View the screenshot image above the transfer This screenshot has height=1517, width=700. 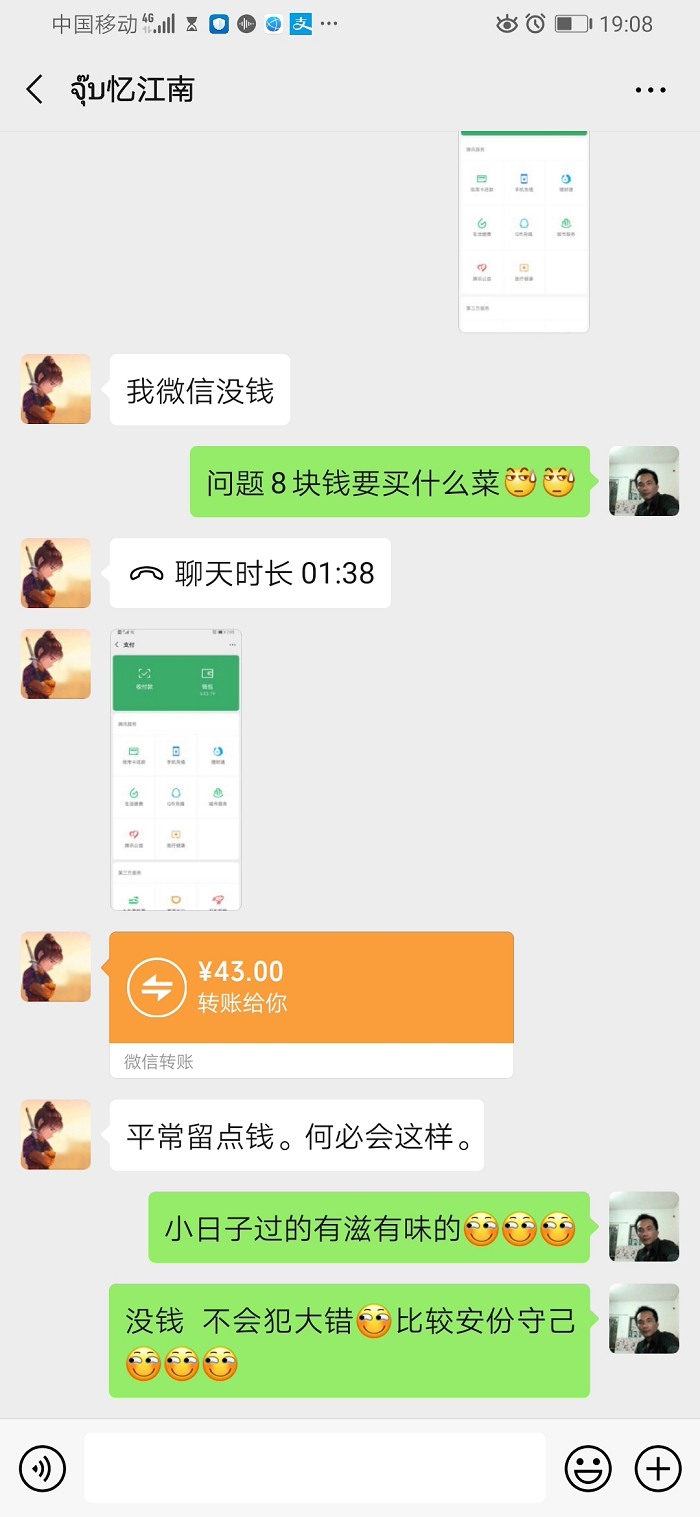pyautogui.click(x=176, y=770)
